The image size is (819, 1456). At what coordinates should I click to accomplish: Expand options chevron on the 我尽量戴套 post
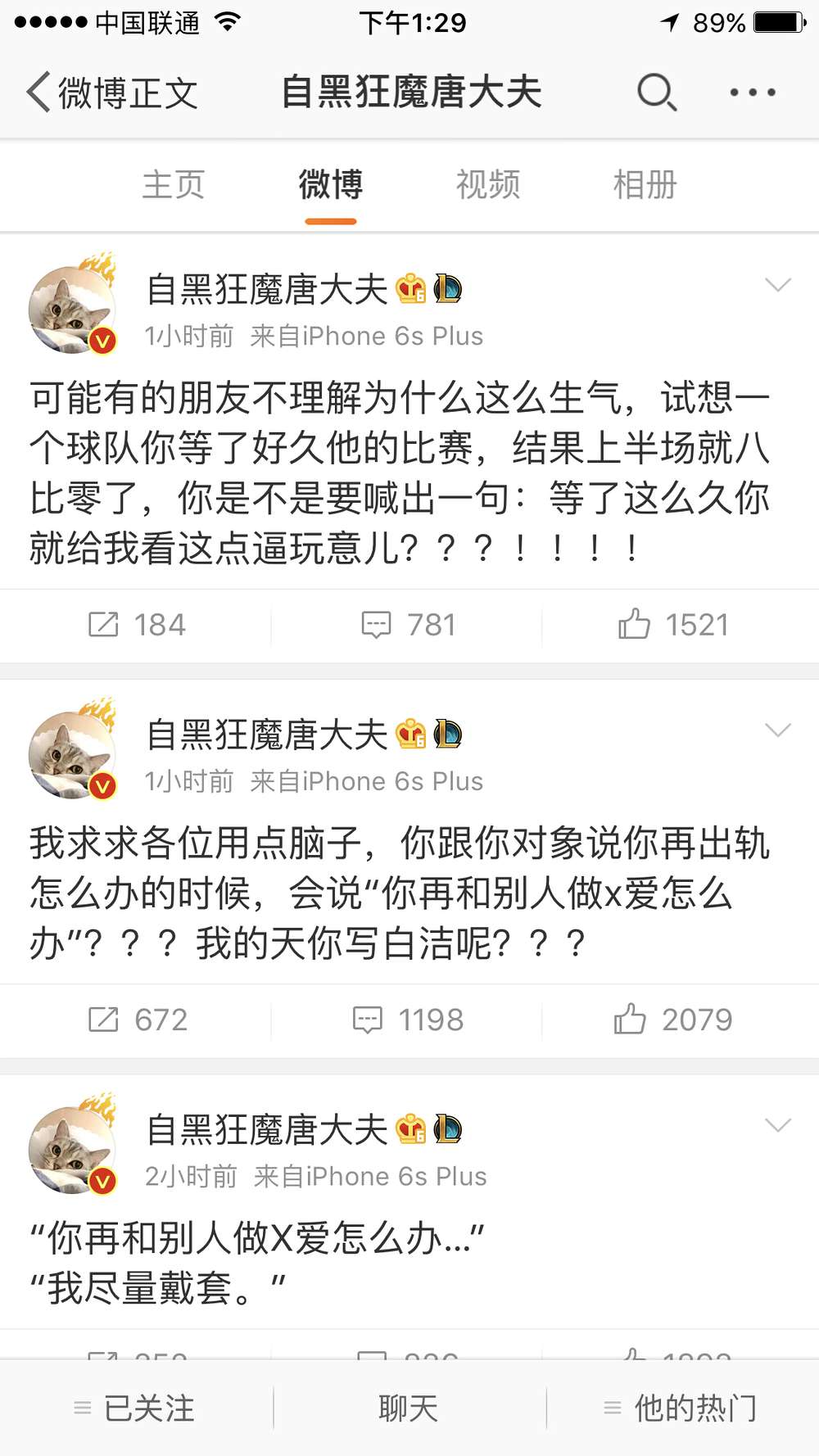(777, 1125)
